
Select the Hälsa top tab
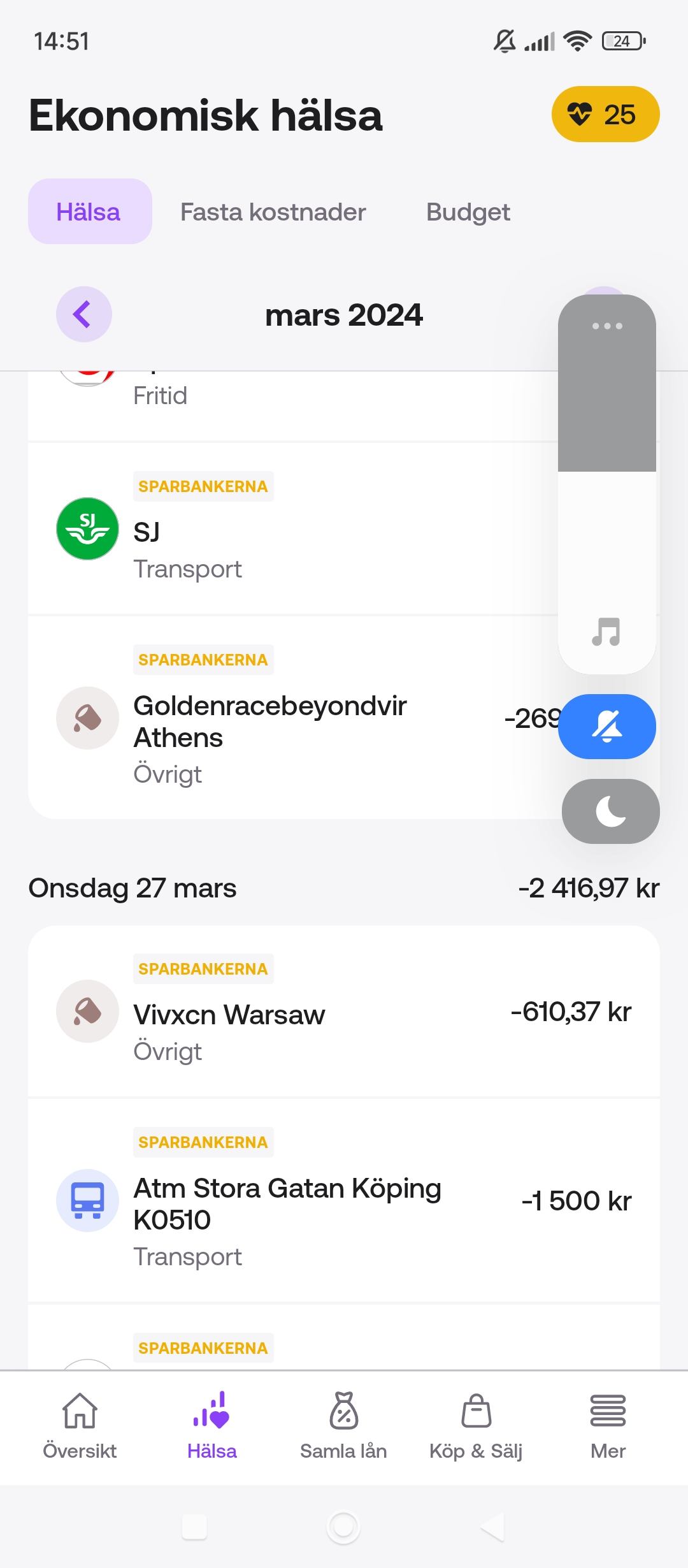[x=90, y=212]
